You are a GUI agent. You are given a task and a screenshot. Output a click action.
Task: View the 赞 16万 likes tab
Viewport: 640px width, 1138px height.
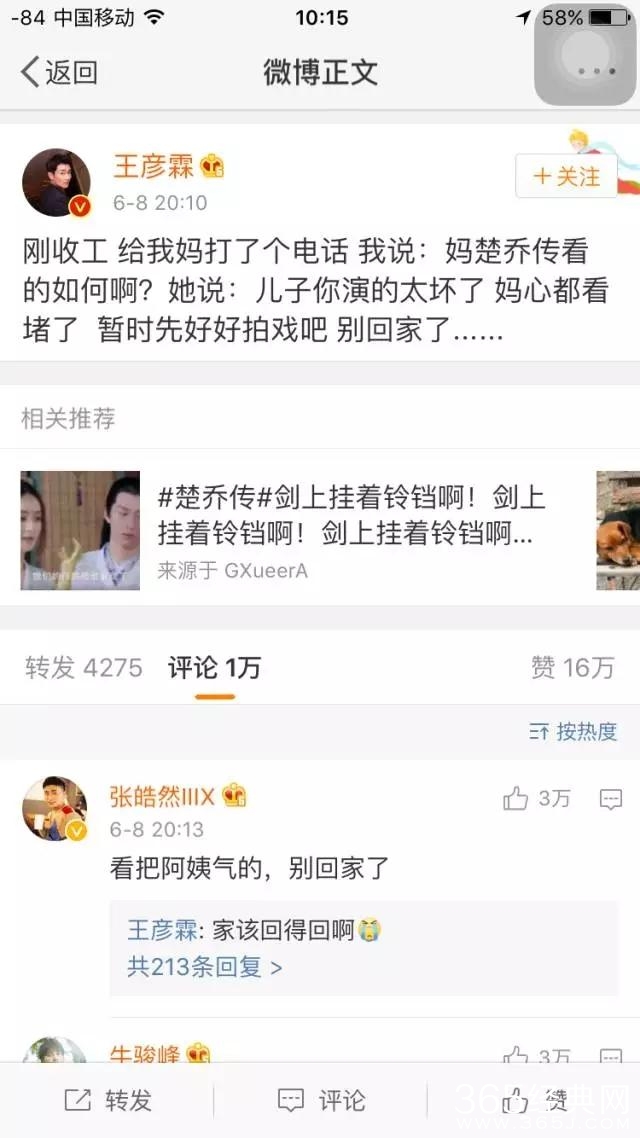[x=572, y=668]
